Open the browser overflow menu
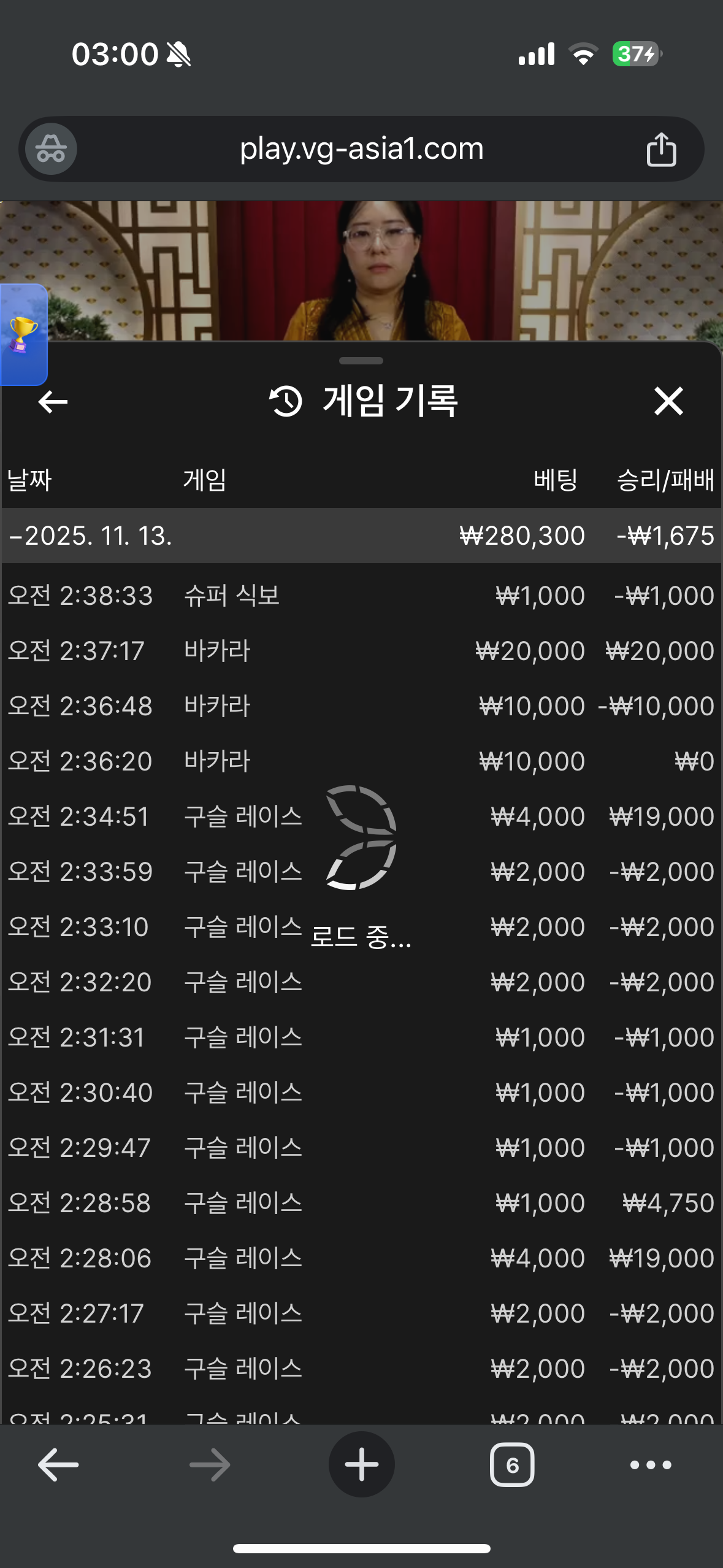Viewport: 723px width, 1568px height. 651,1464
